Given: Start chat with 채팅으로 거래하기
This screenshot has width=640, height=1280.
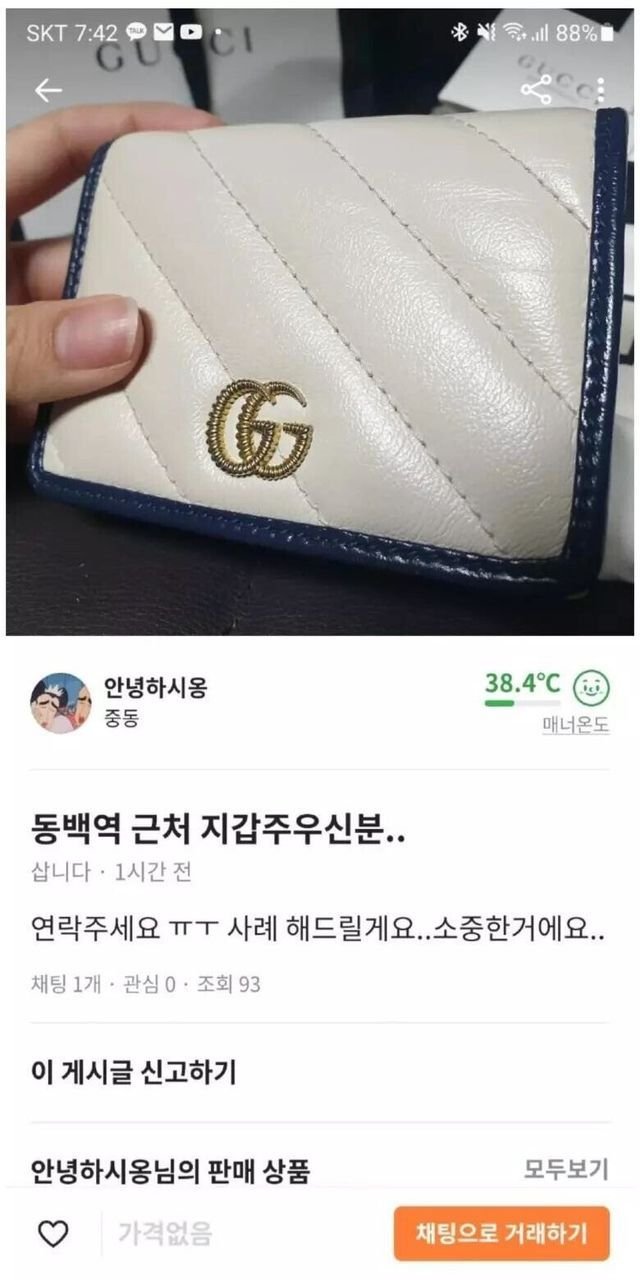Looking at the screenshot, I should [x=502, y=1233].
